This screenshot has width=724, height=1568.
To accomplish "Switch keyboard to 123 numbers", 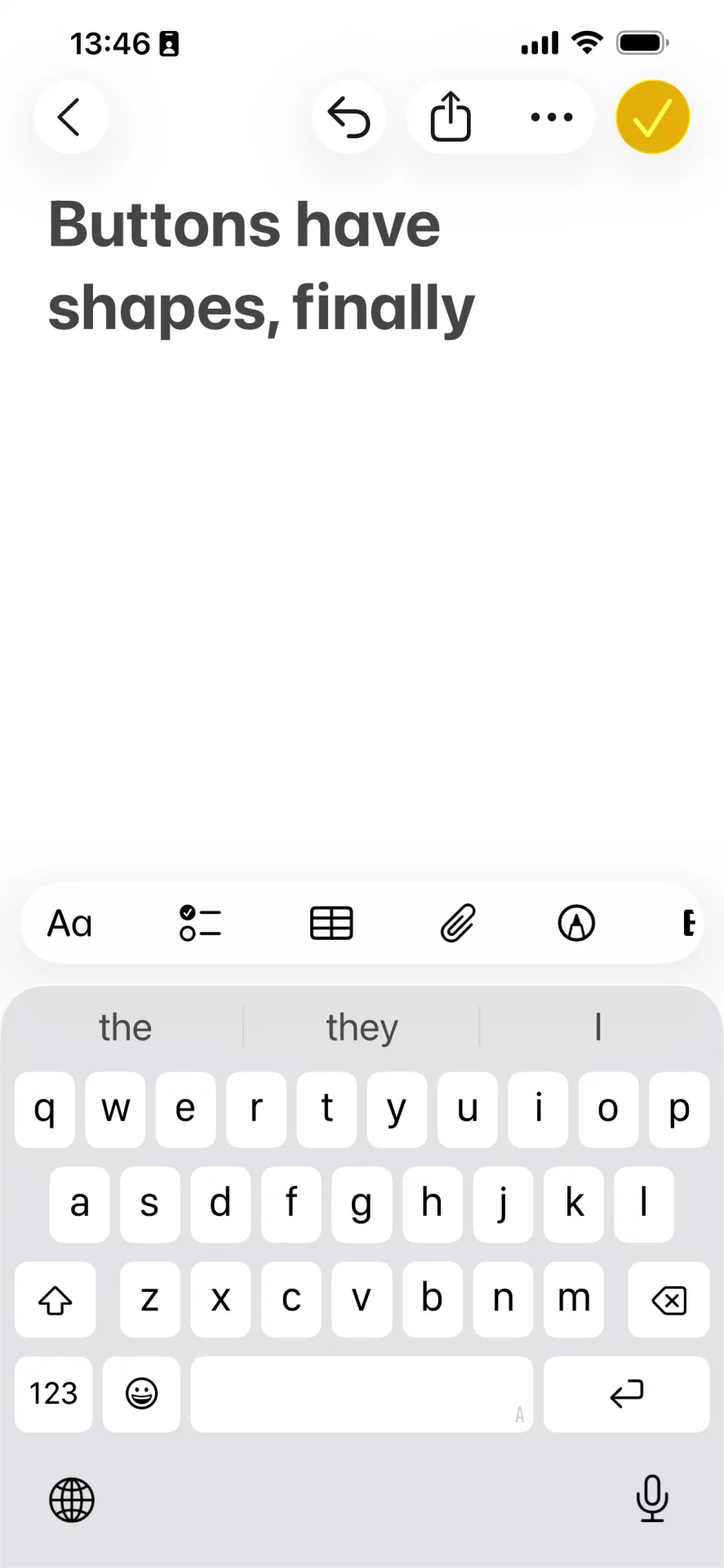I will 54,1393.
